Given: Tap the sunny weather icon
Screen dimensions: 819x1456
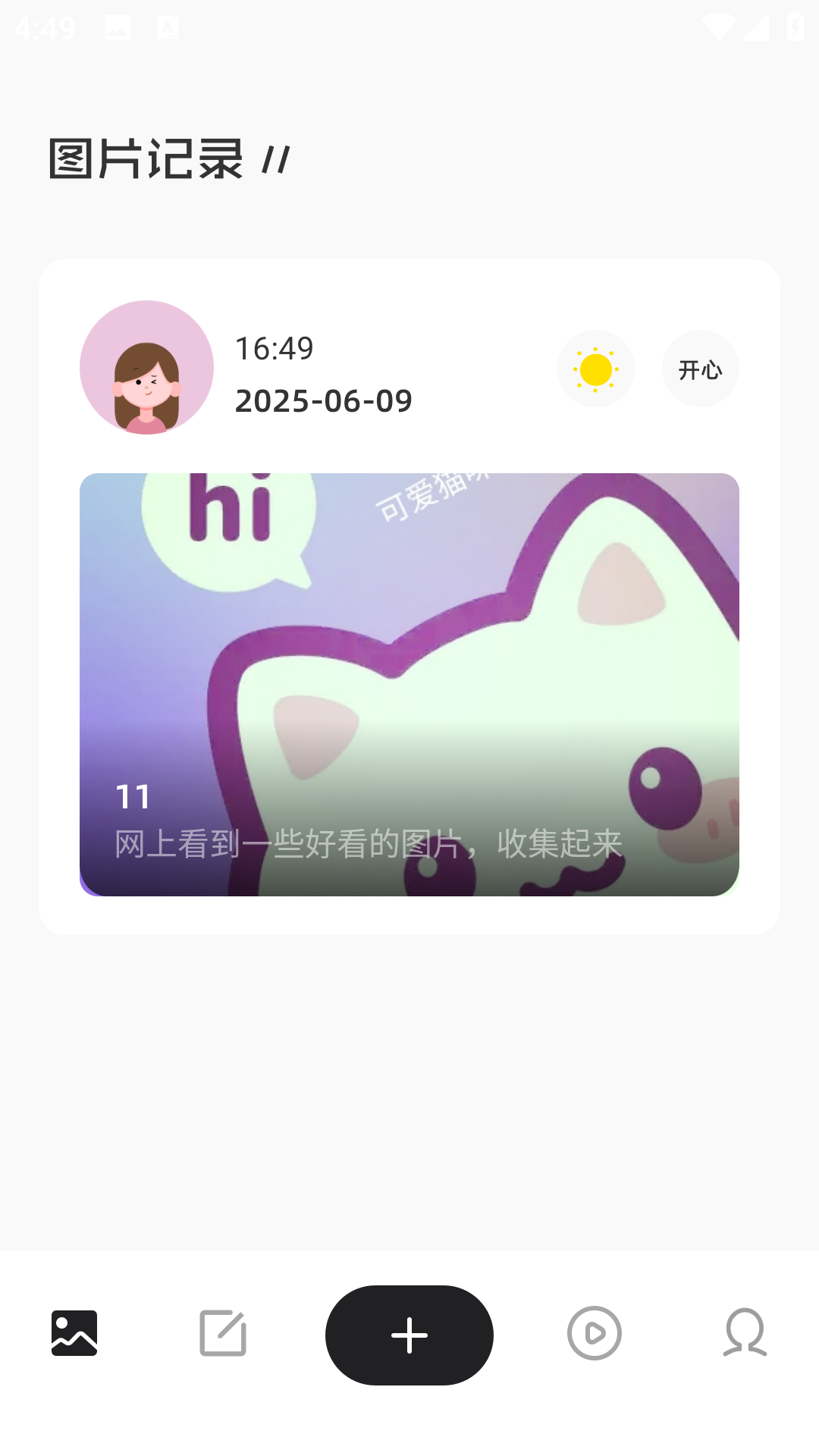Looking at the screenshot, I should [596, 369].
